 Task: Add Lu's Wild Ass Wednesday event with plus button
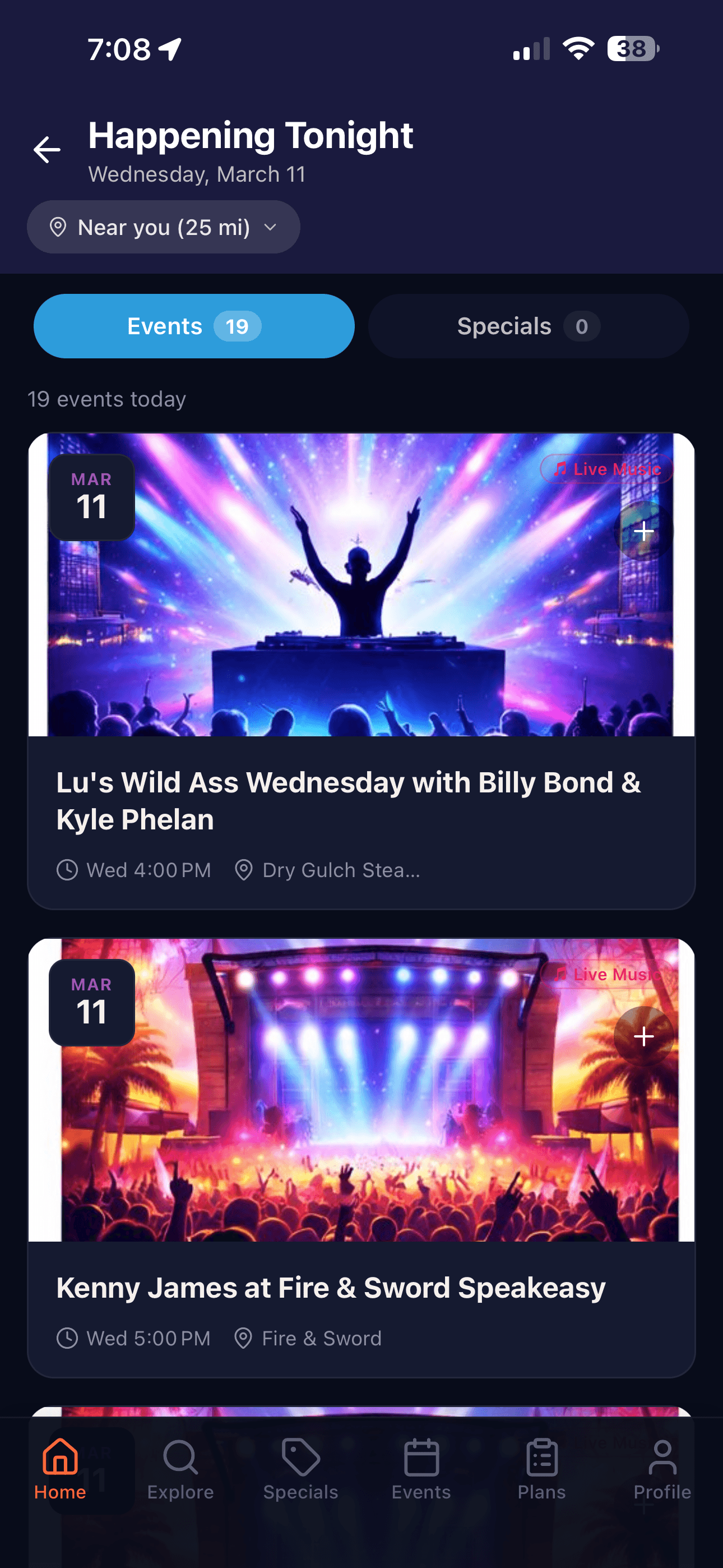point(643,531)
